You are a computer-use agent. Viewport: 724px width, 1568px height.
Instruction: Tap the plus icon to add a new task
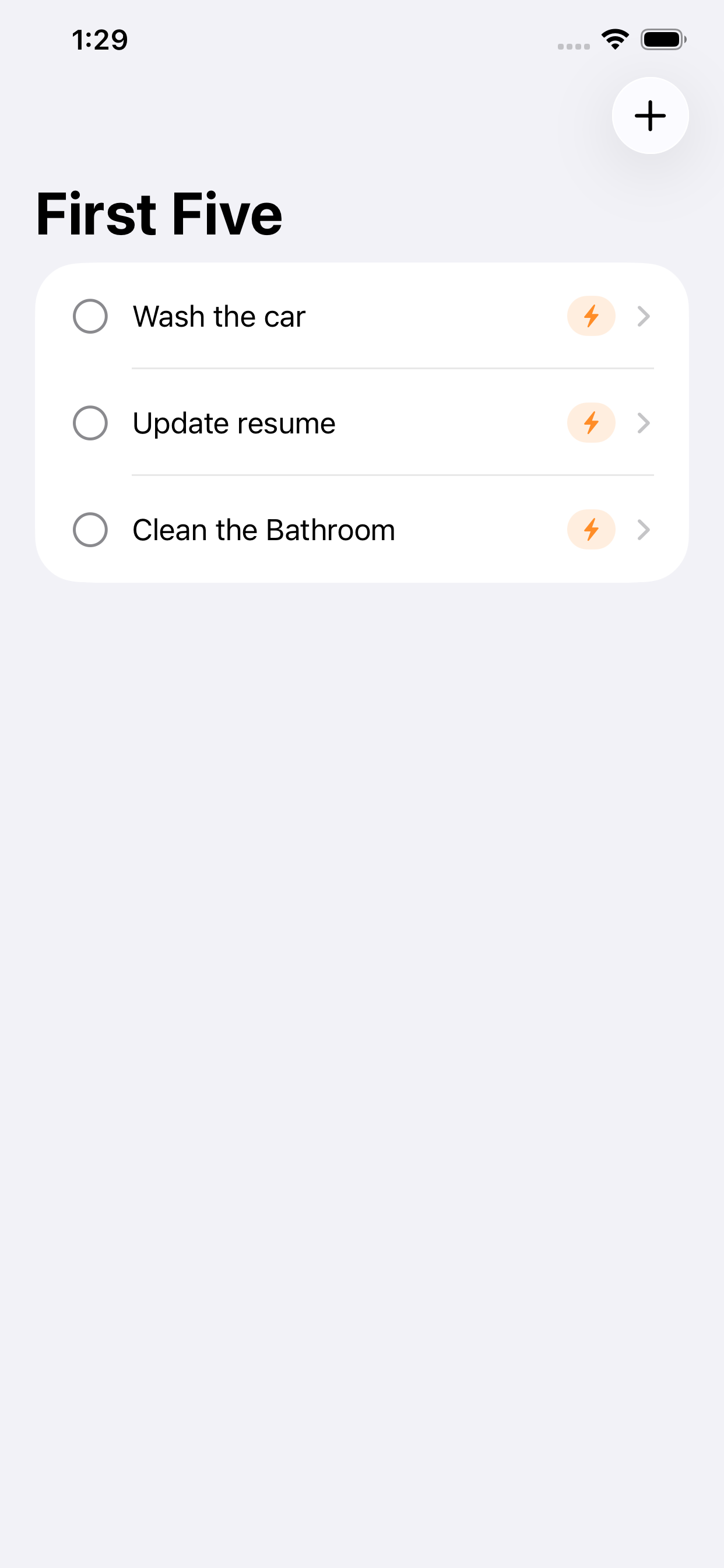(649, 116)
